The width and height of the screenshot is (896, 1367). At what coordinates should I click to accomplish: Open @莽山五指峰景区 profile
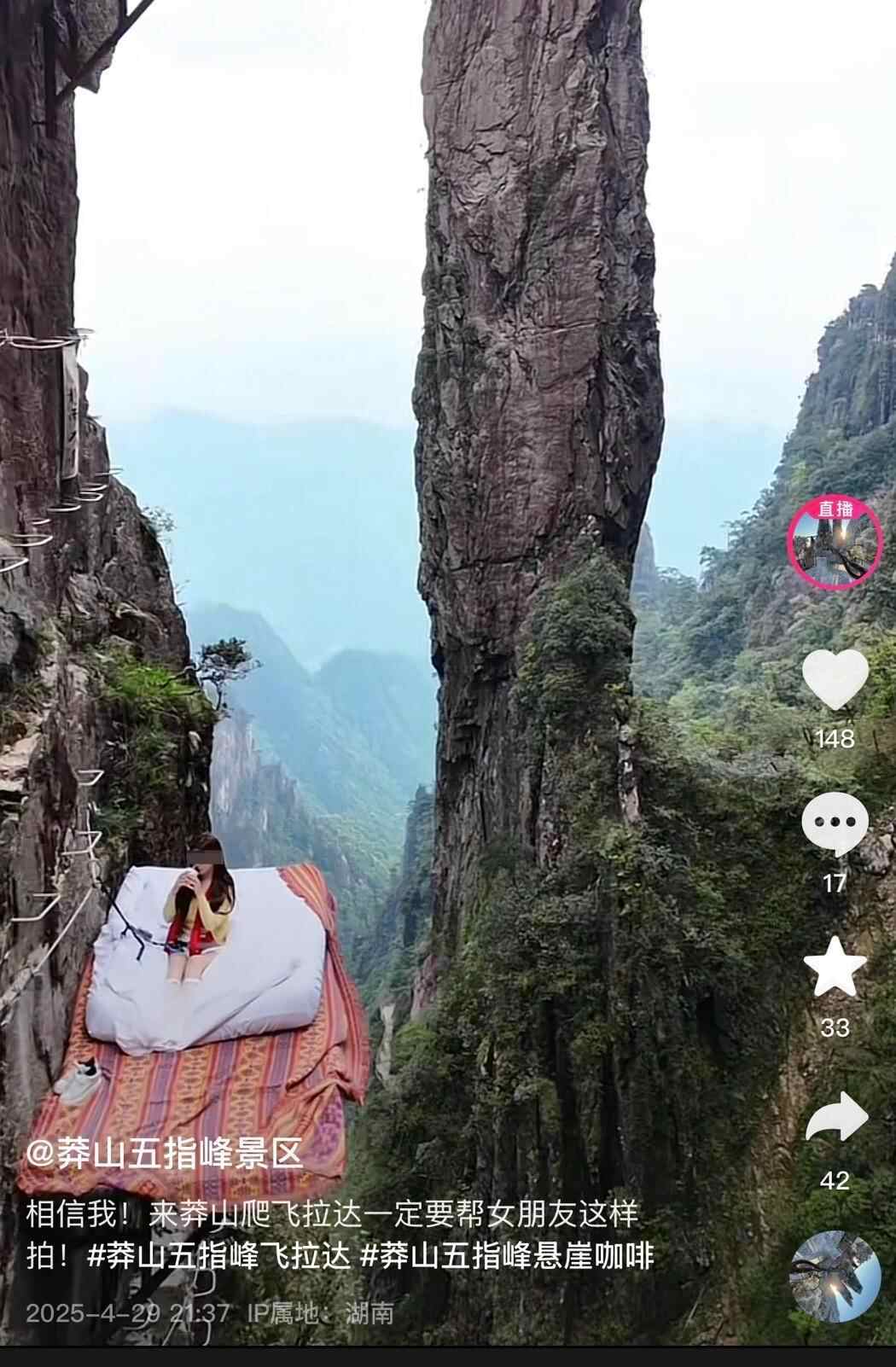(x=165, y=1154)
